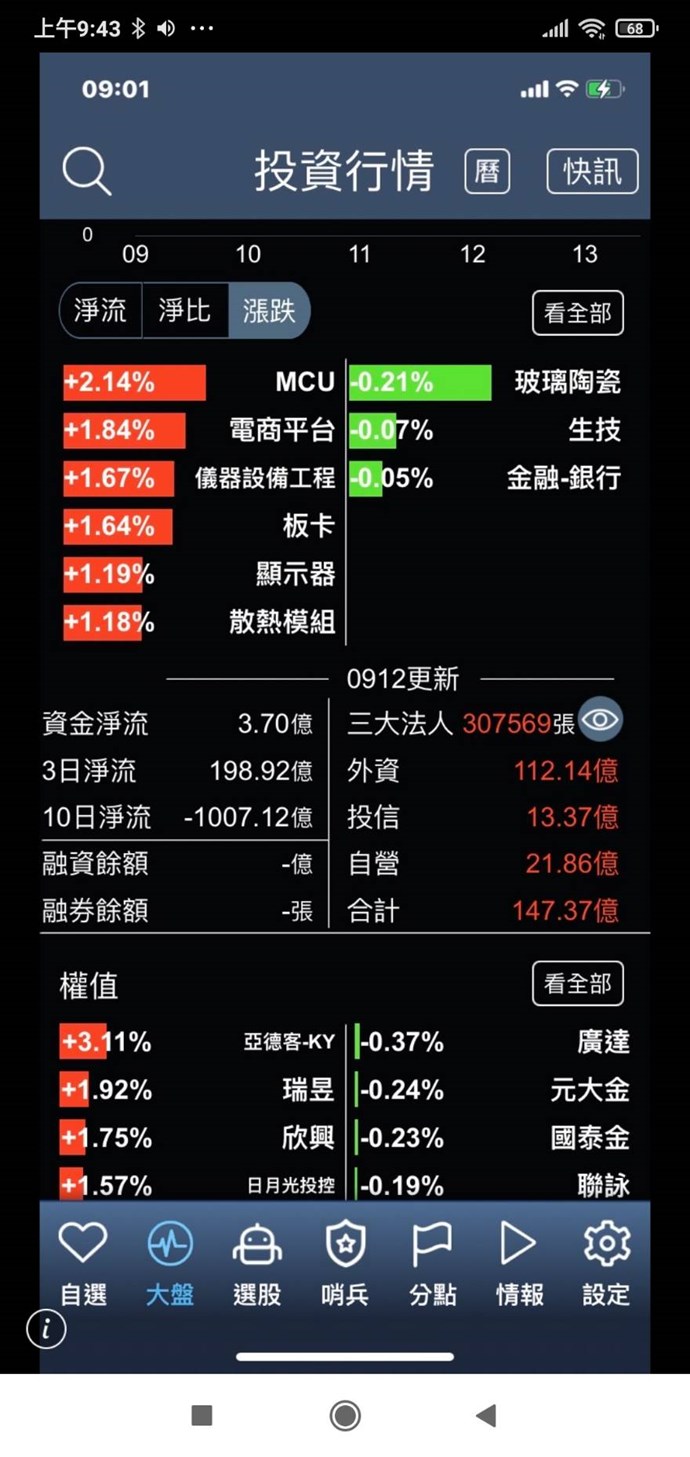Switch to the 淨流 segment
Viewport: 690px width, 1457px height.
pos(101,311)
